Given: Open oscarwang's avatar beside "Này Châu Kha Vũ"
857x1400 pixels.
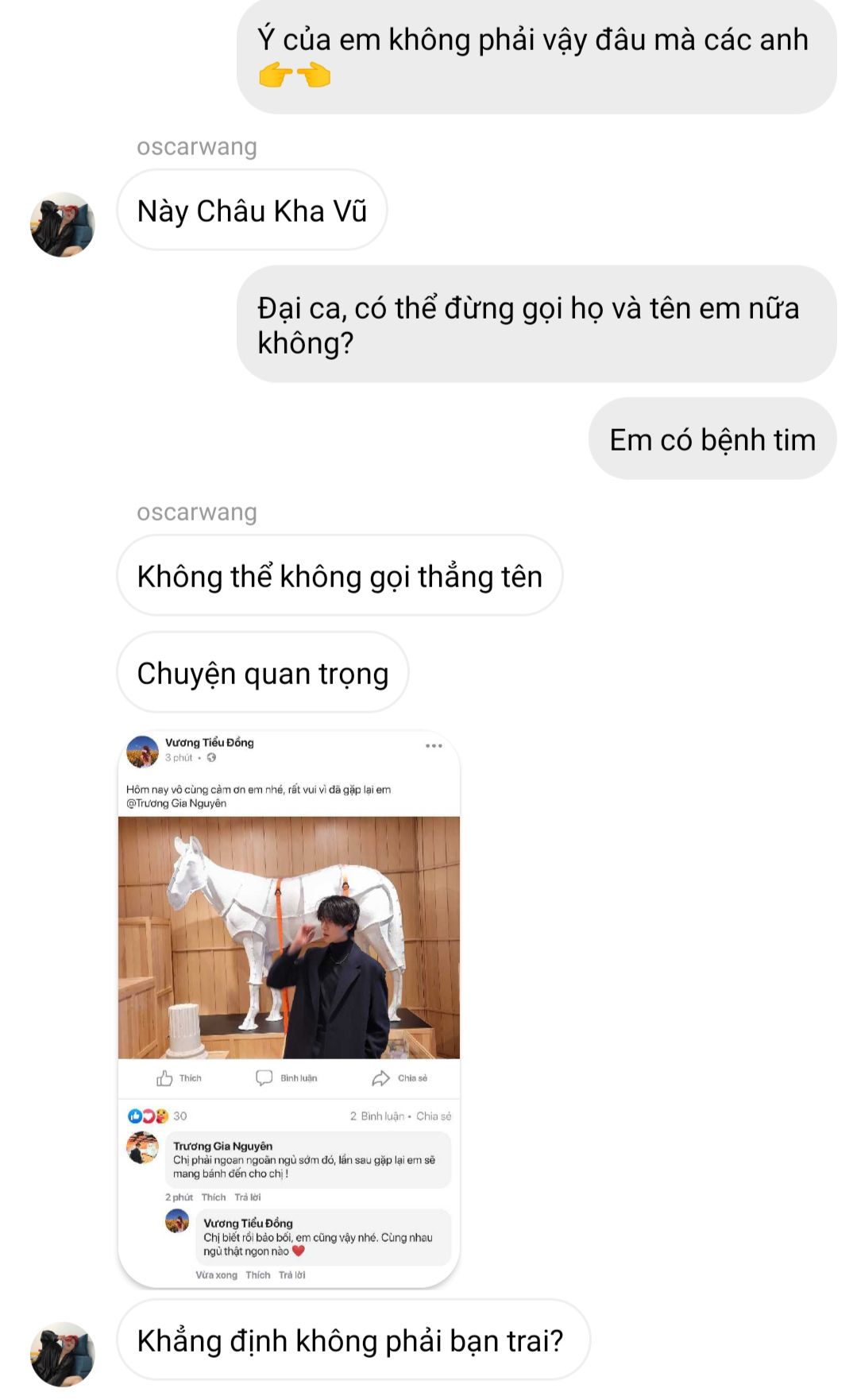Looking at the screenshot, I should 62,224.
